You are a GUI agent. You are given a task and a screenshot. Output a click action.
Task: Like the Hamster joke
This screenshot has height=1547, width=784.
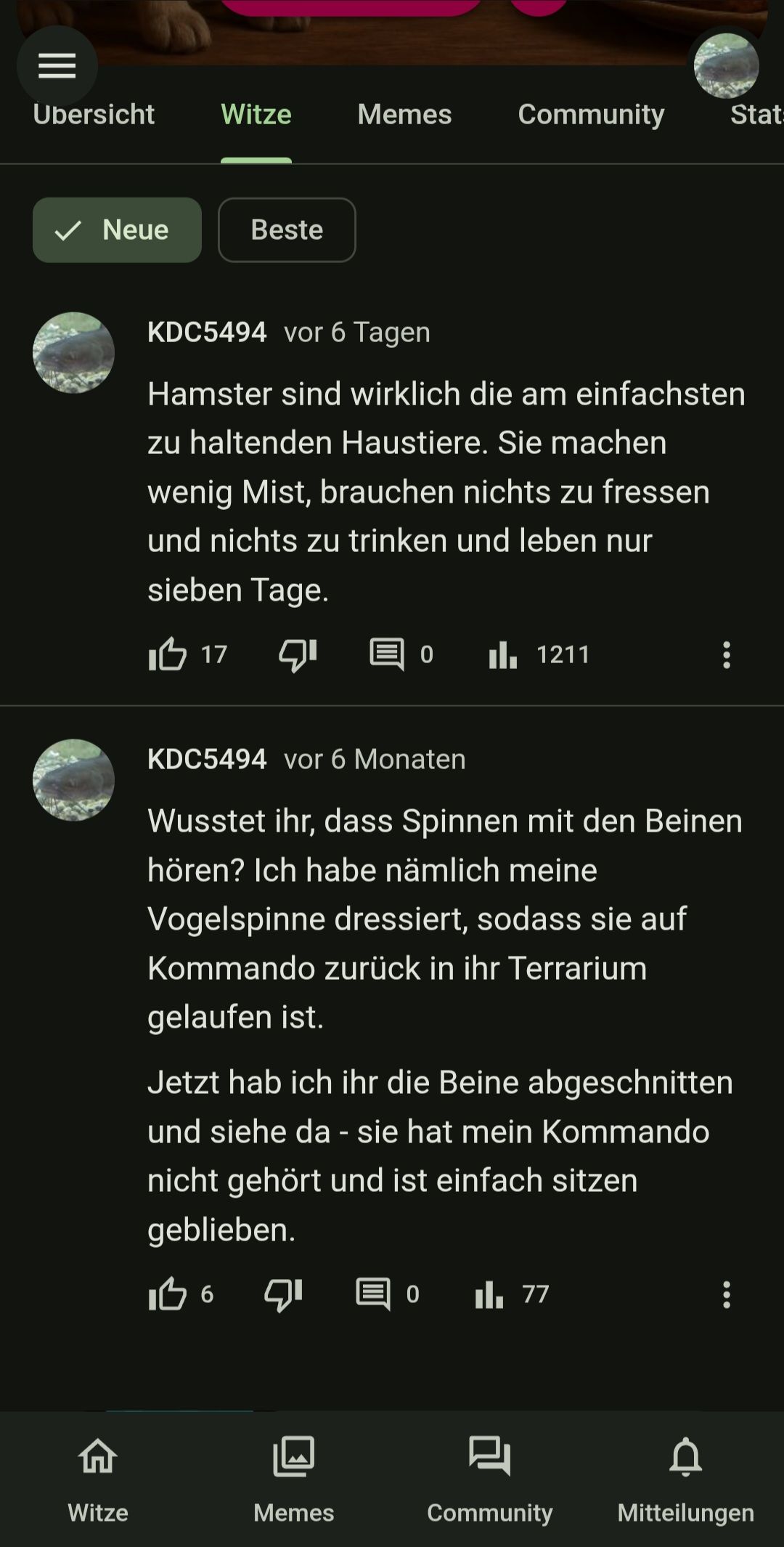pos(168,654)
